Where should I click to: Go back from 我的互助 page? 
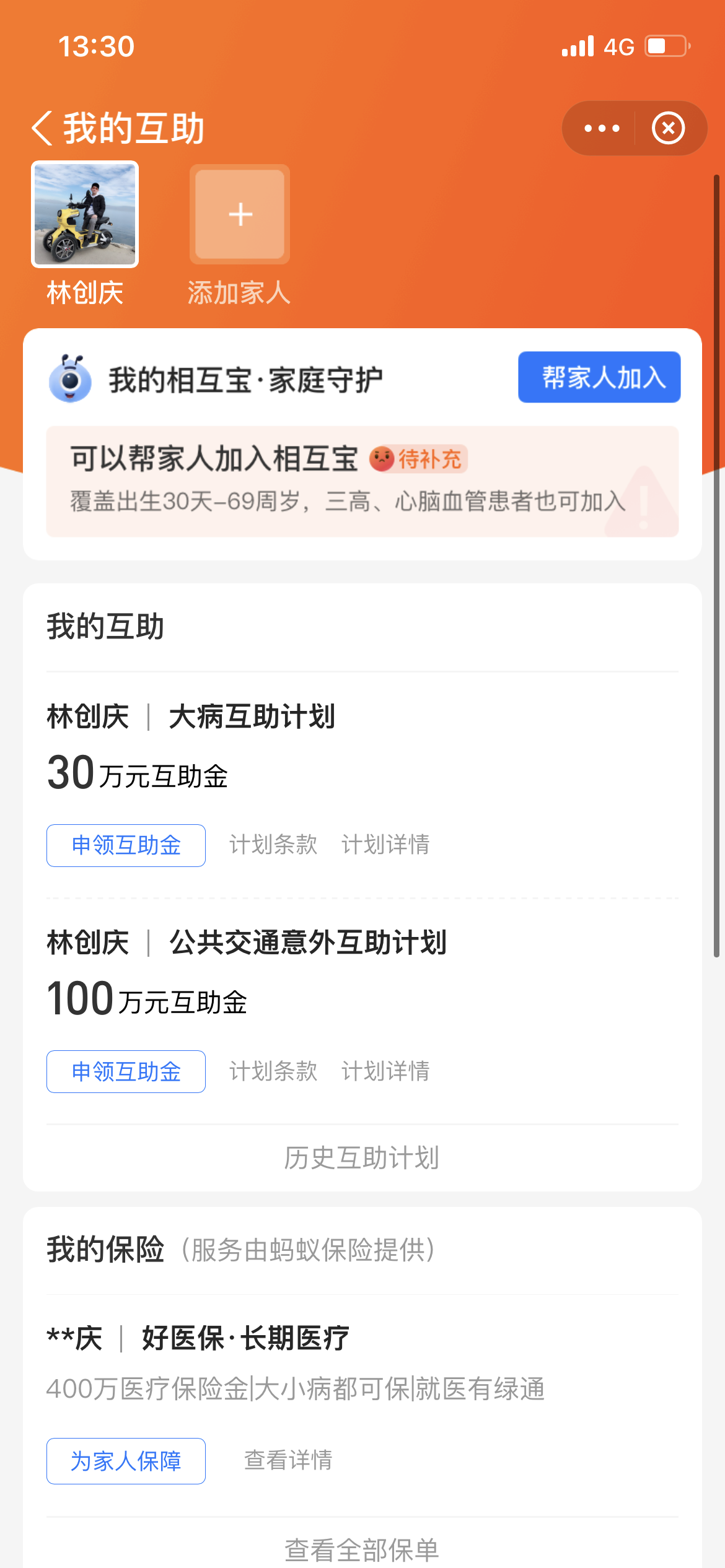click(x=42, y=128)
